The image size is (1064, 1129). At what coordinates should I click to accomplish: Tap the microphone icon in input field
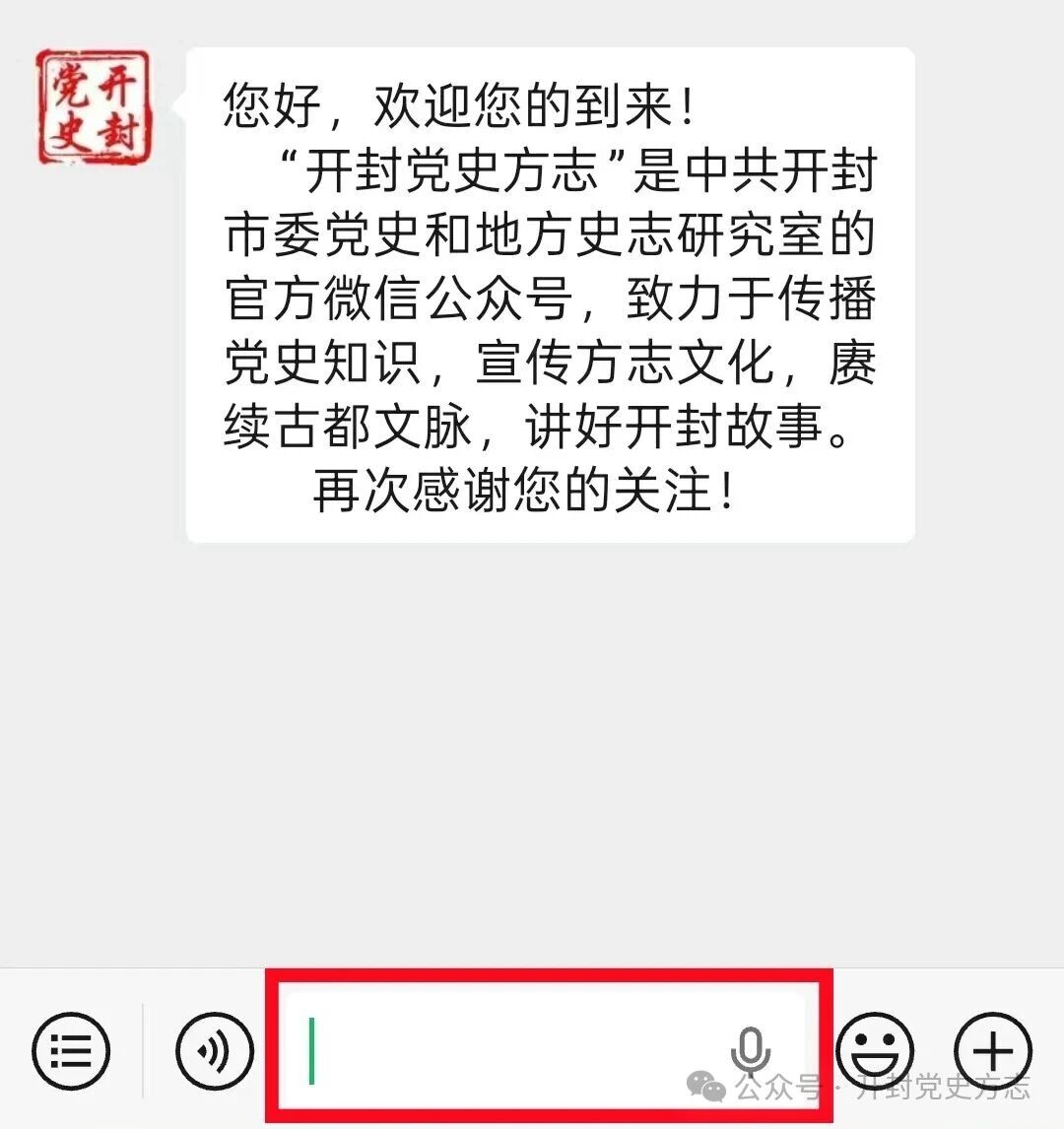point(751,1051)
